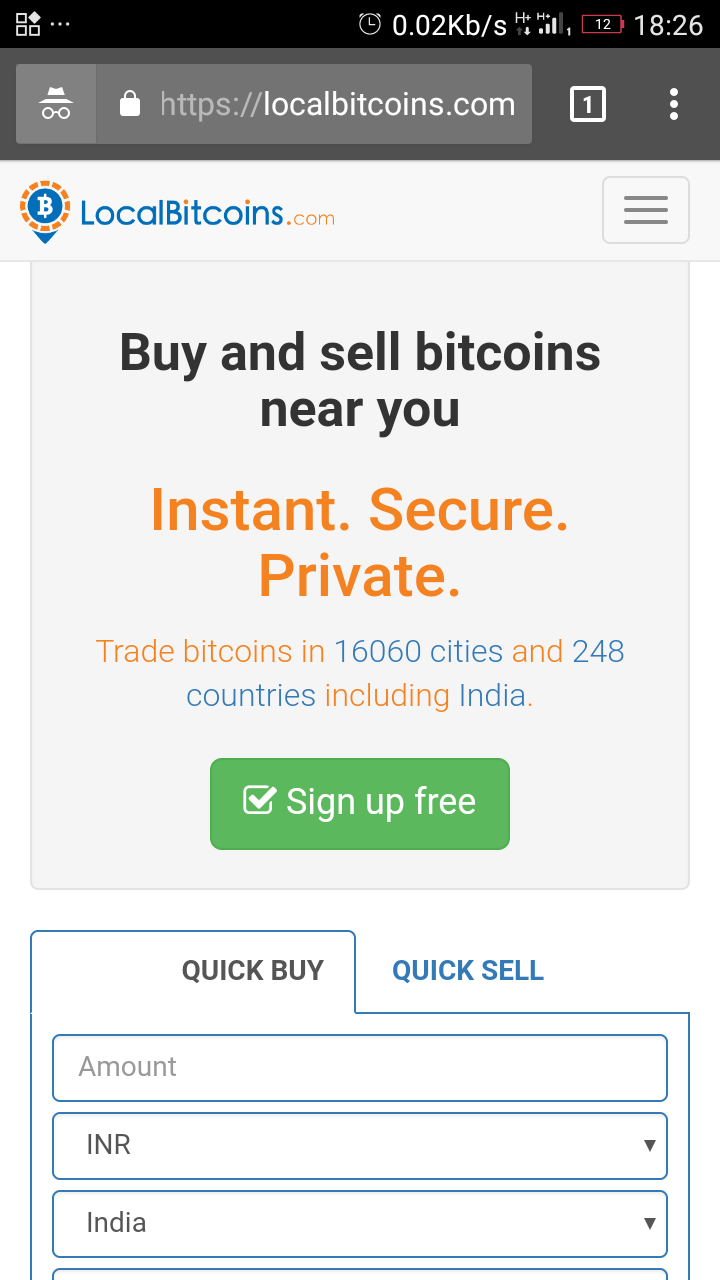This screenshot has width=720, height=1280.
Task: Click the checkmark icon inside Sign up button
Action: point(259,799)
